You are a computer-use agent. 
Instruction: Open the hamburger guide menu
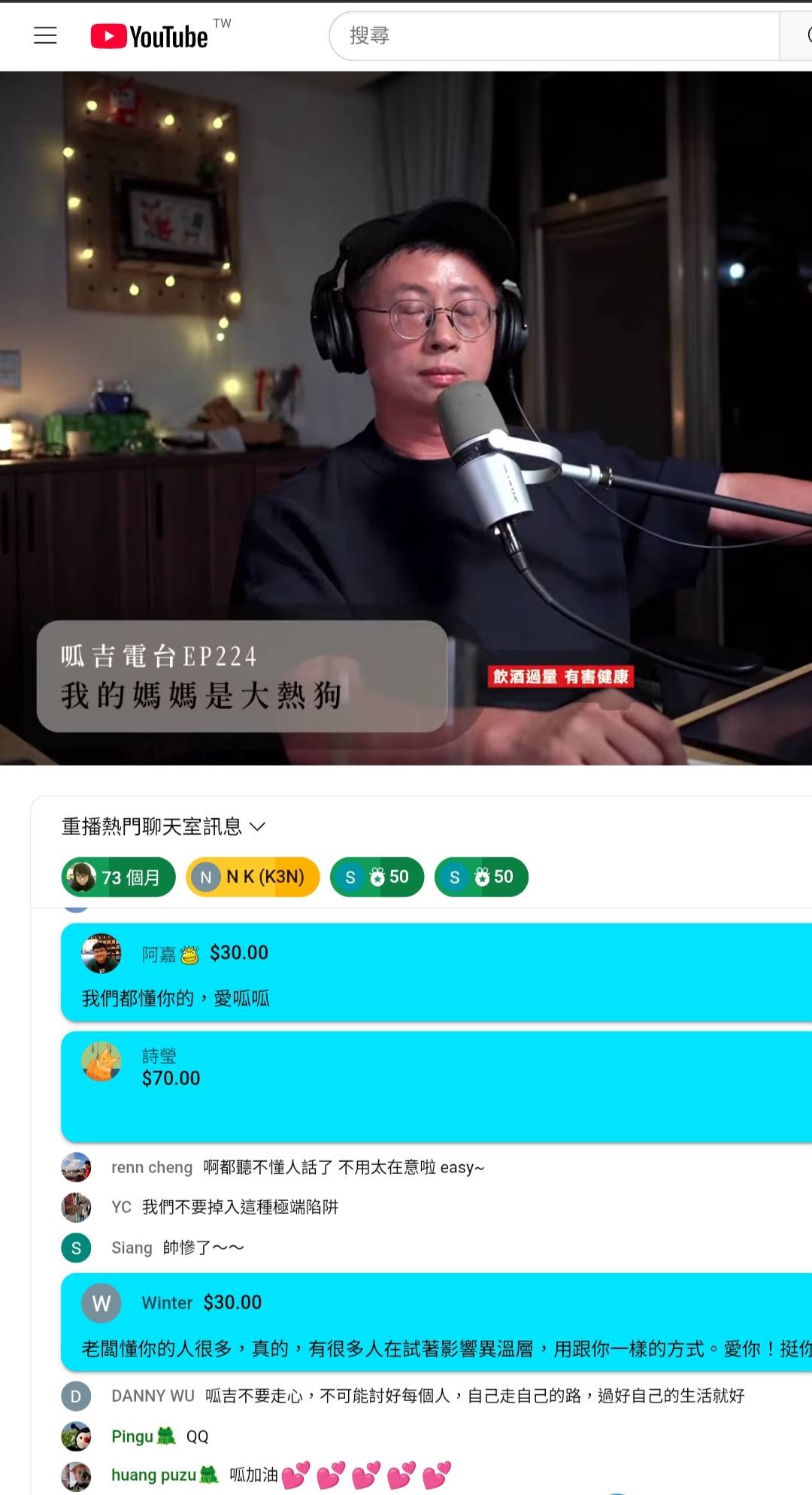pyautogui.click(x=45, y=35)
